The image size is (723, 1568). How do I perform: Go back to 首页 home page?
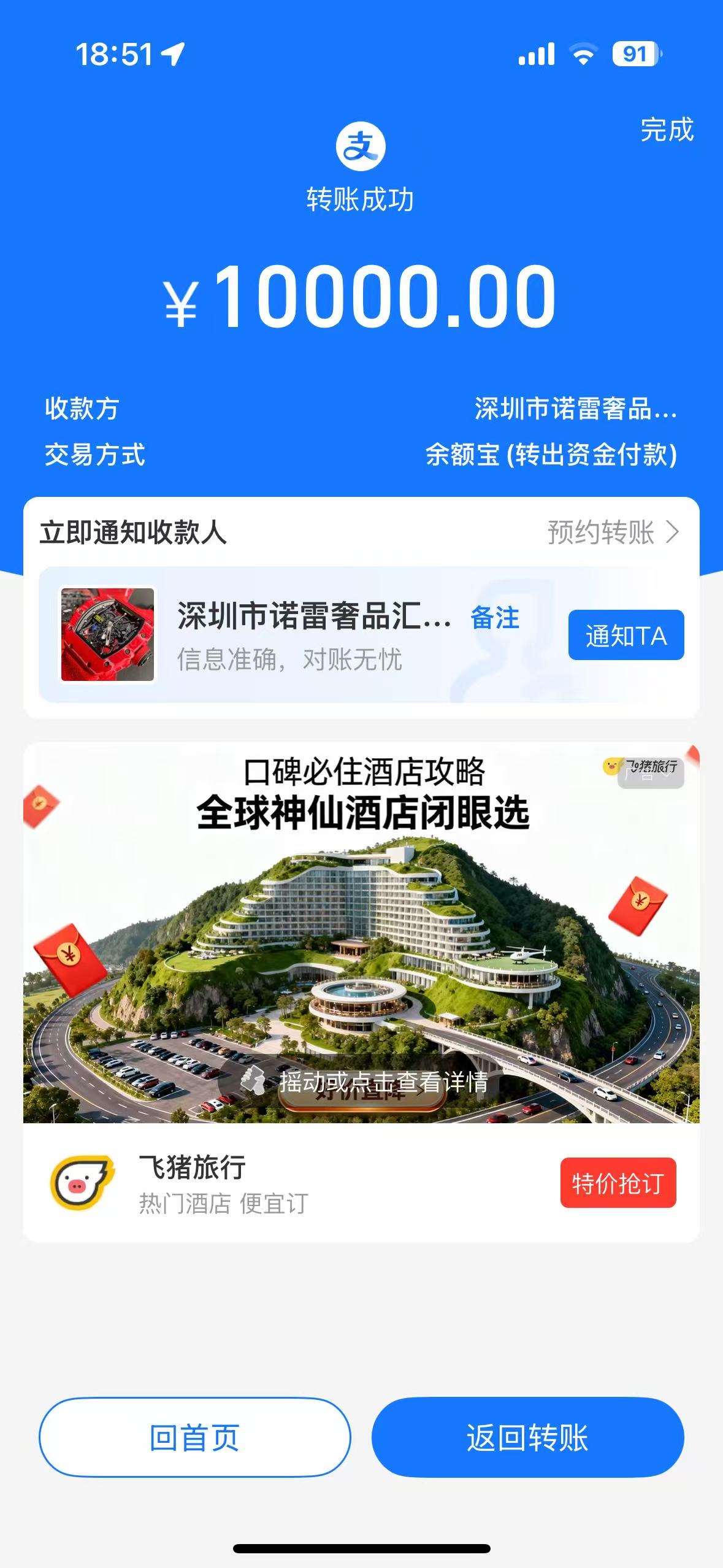coord(194,1437)
